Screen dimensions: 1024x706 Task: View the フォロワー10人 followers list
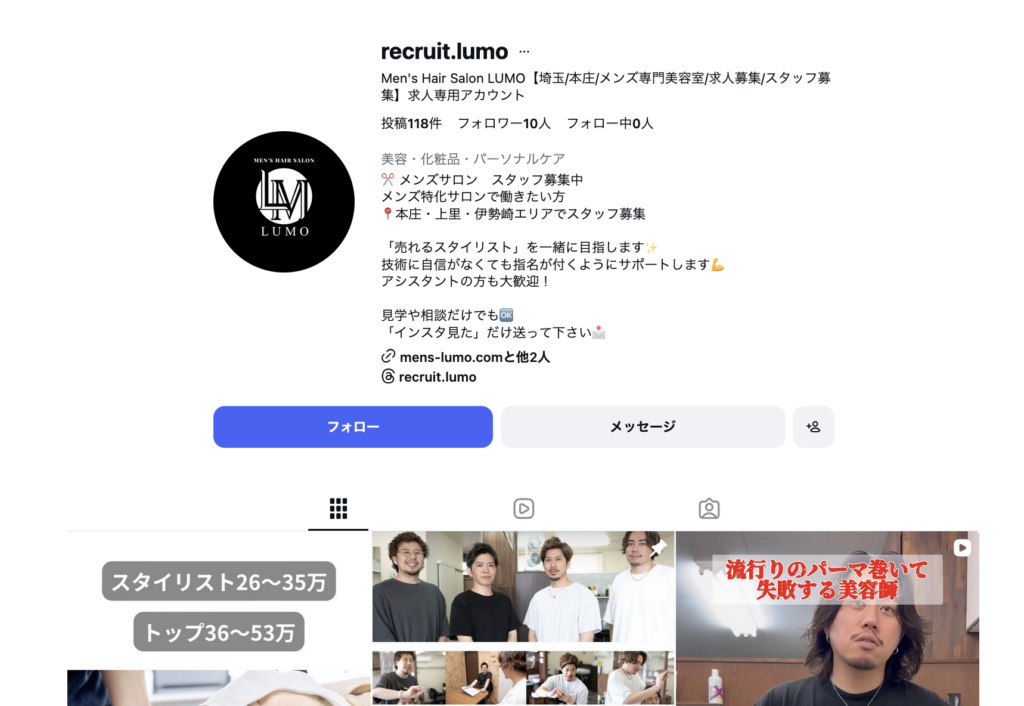[504, 123]
